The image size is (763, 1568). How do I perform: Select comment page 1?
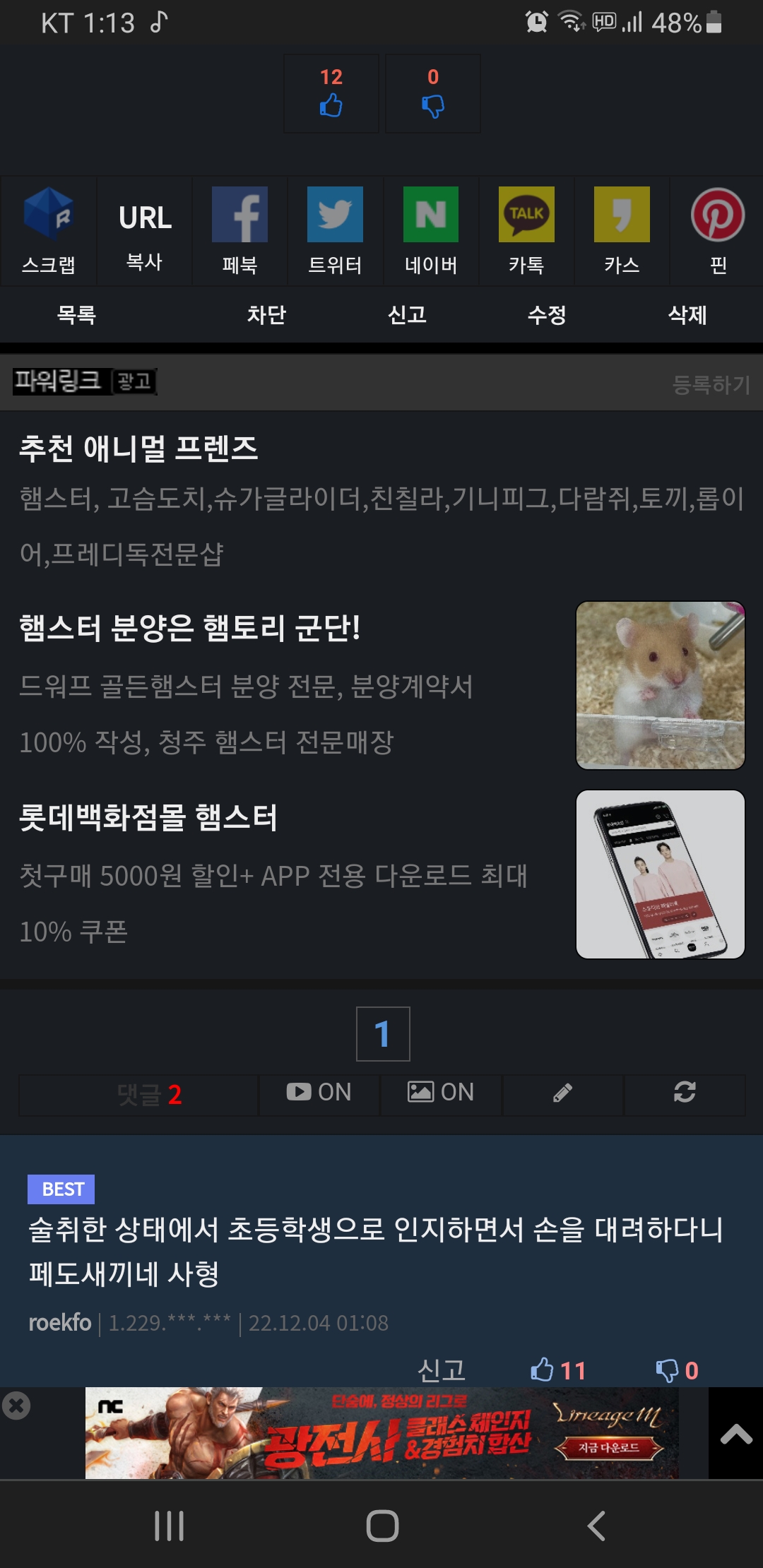pos(382,1034)
